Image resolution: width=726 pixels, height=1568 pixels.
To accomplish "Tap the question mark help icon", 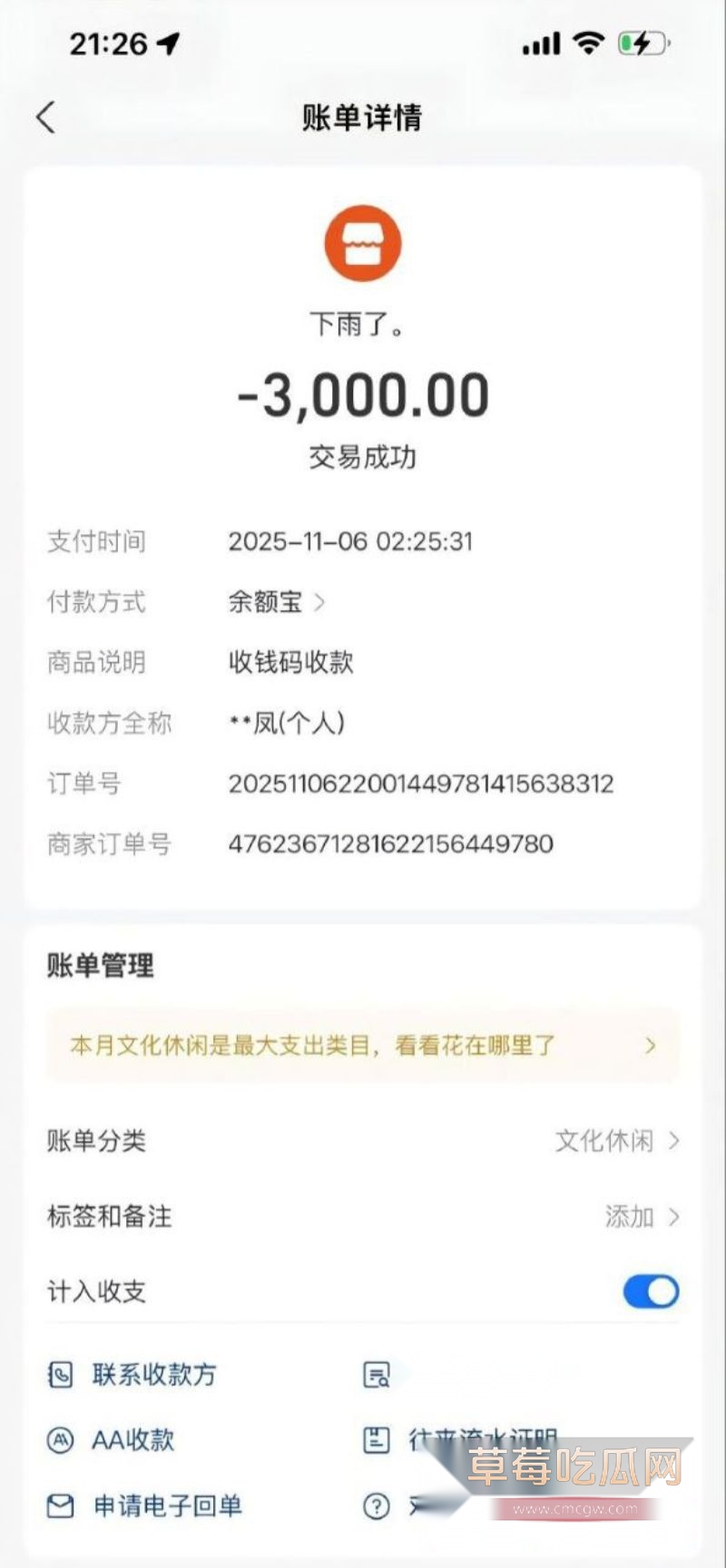I will pyautogui.click(x=378, y=1505).
